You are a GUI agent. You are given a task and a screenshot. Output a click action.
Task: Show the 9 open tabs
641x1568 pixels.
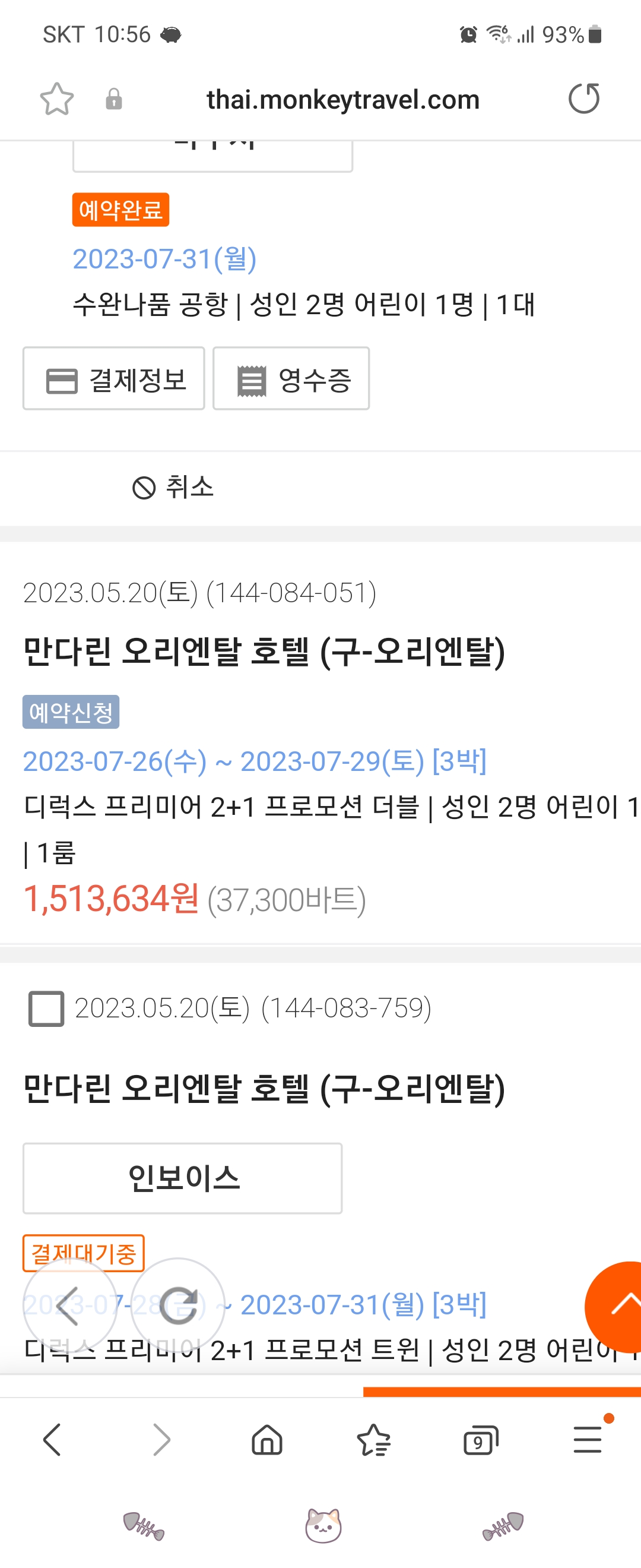(x=480, y=1440)
